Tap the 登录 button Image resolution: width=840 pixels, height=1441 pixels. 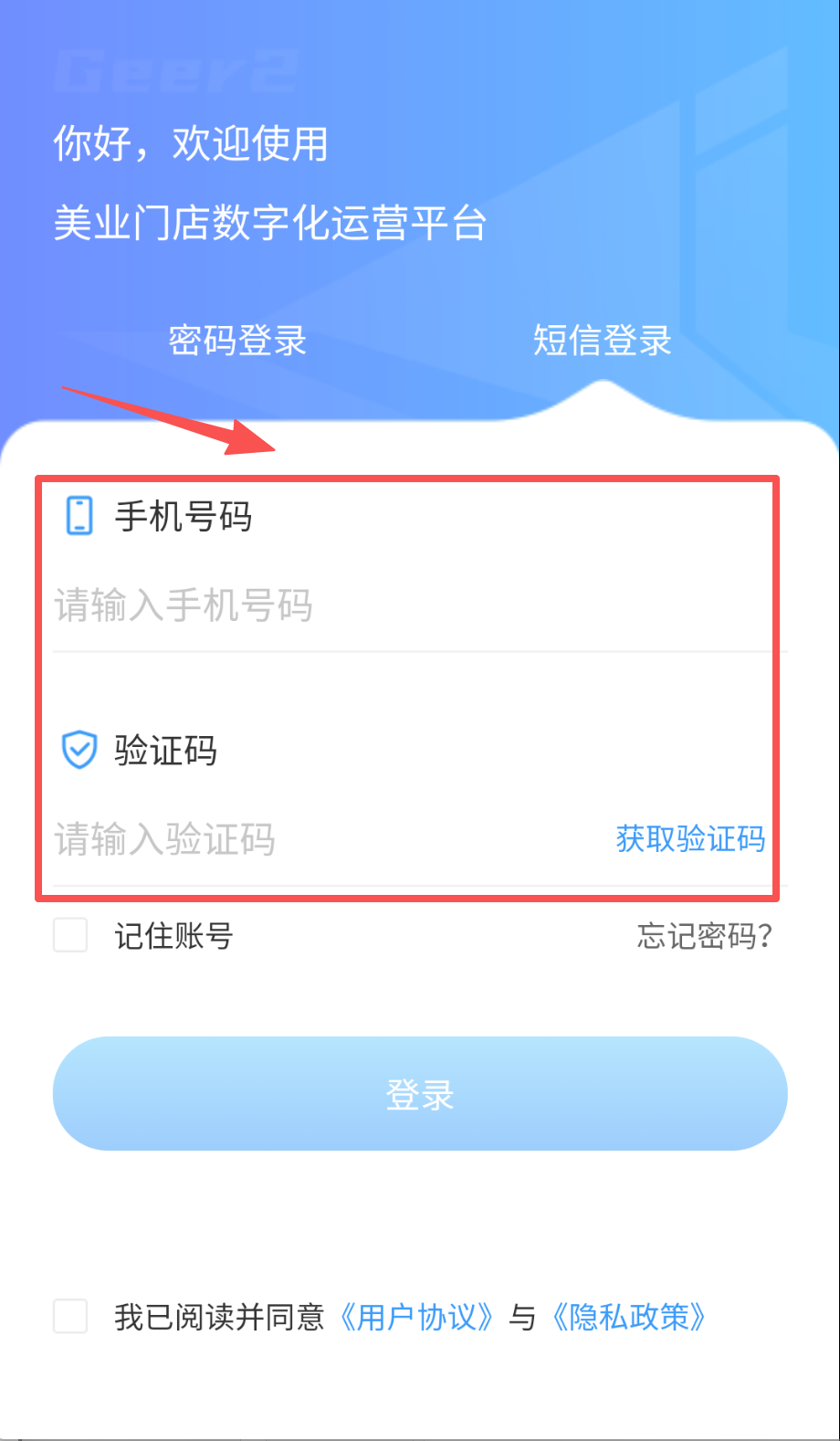420,1094
